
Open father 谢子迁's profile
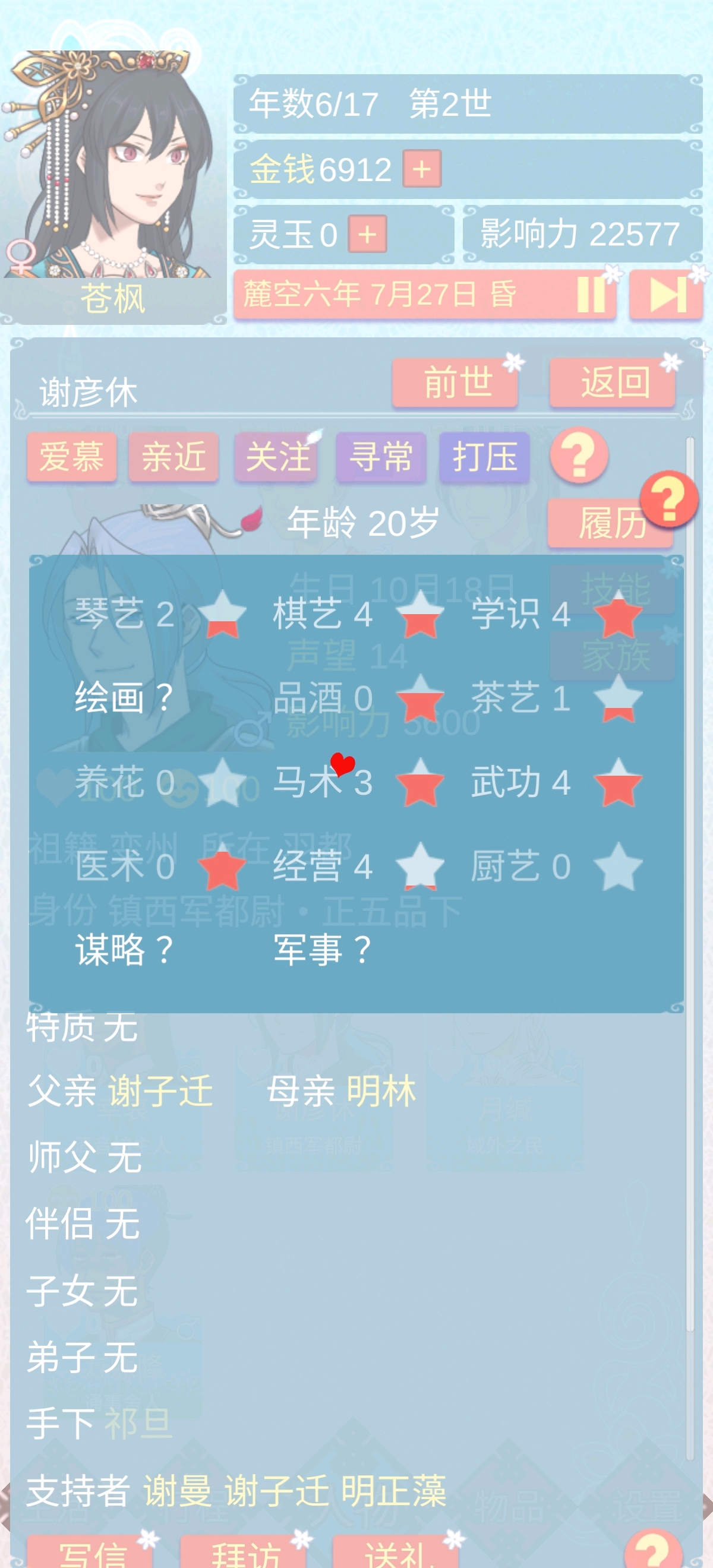161,1091
